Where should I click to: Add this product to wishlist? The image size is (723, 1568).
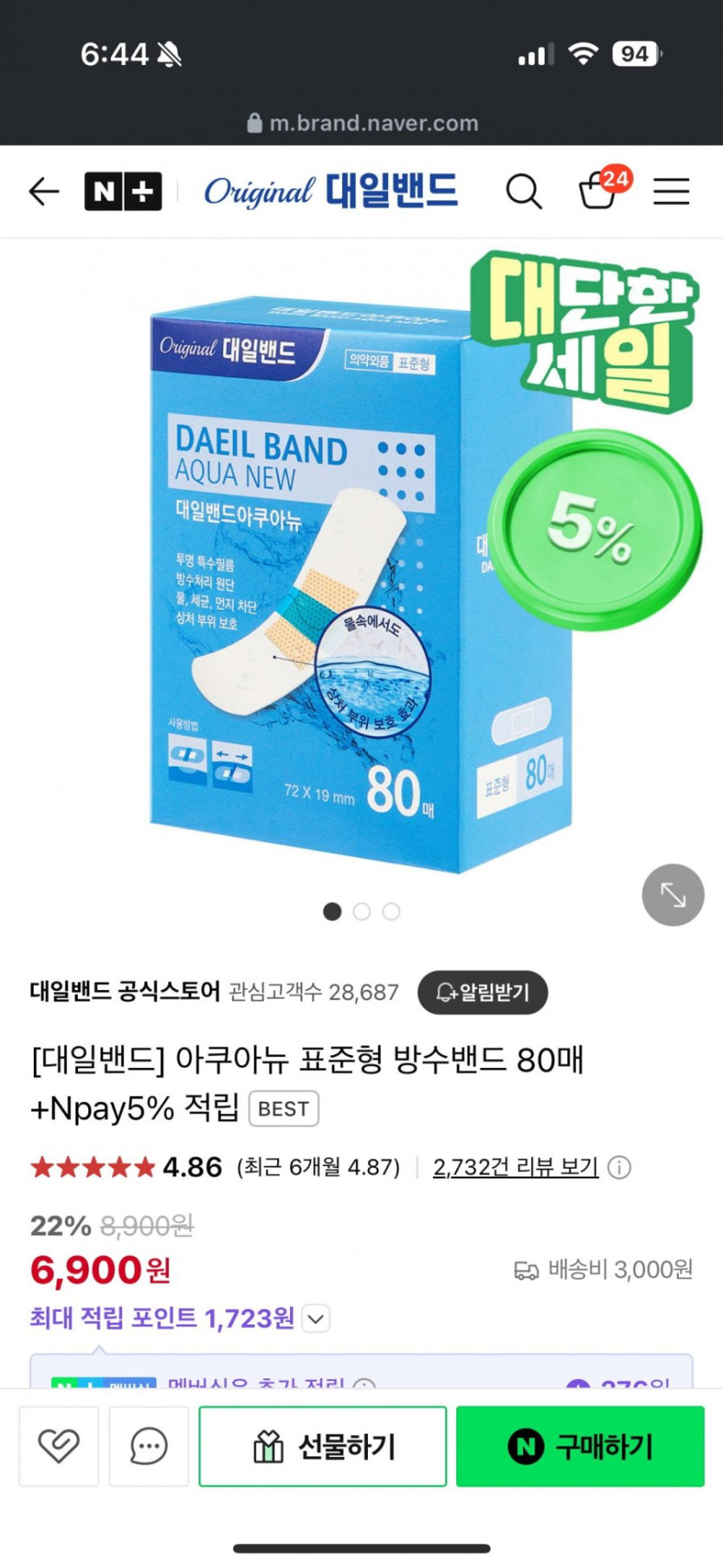pyautogui.click(x=59, y=1446)
